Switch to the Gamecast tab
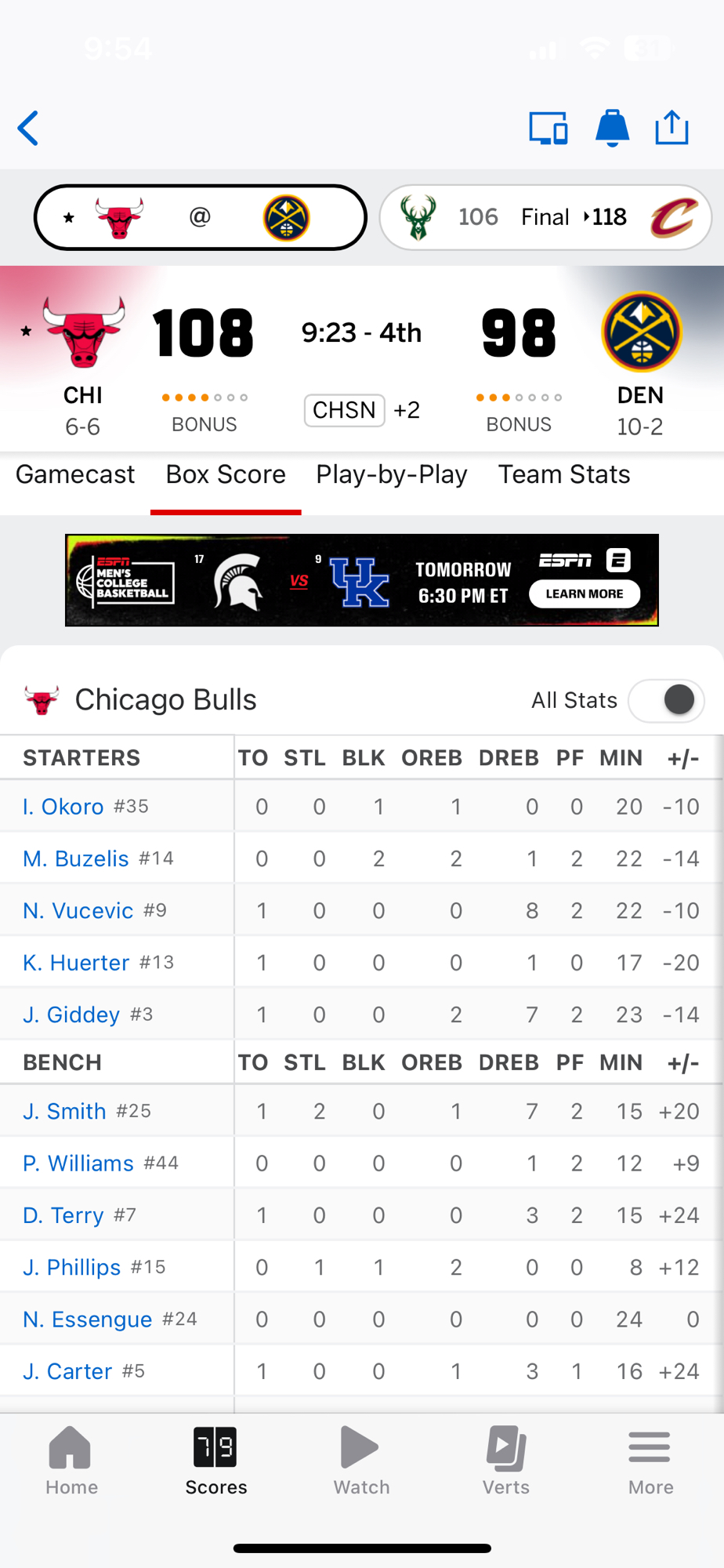 (x=75, y=475)
